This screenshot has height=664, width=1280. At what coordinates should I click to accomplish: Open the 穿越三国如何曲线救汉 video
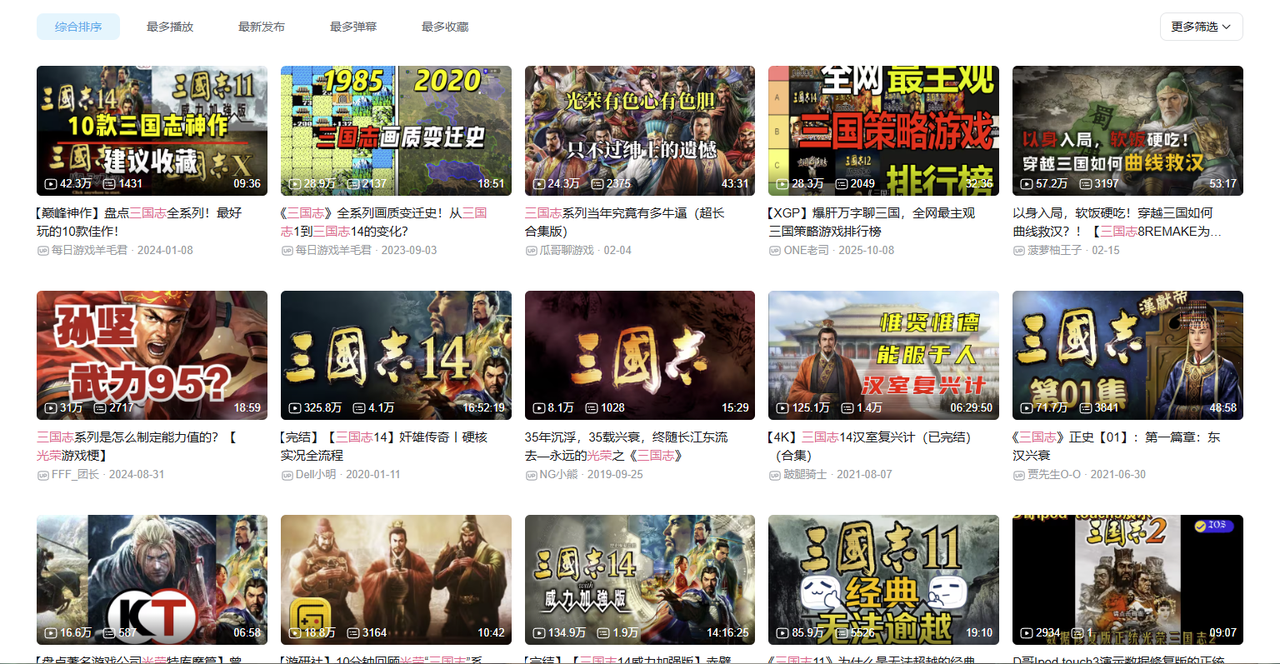[x=1127, y=130]
